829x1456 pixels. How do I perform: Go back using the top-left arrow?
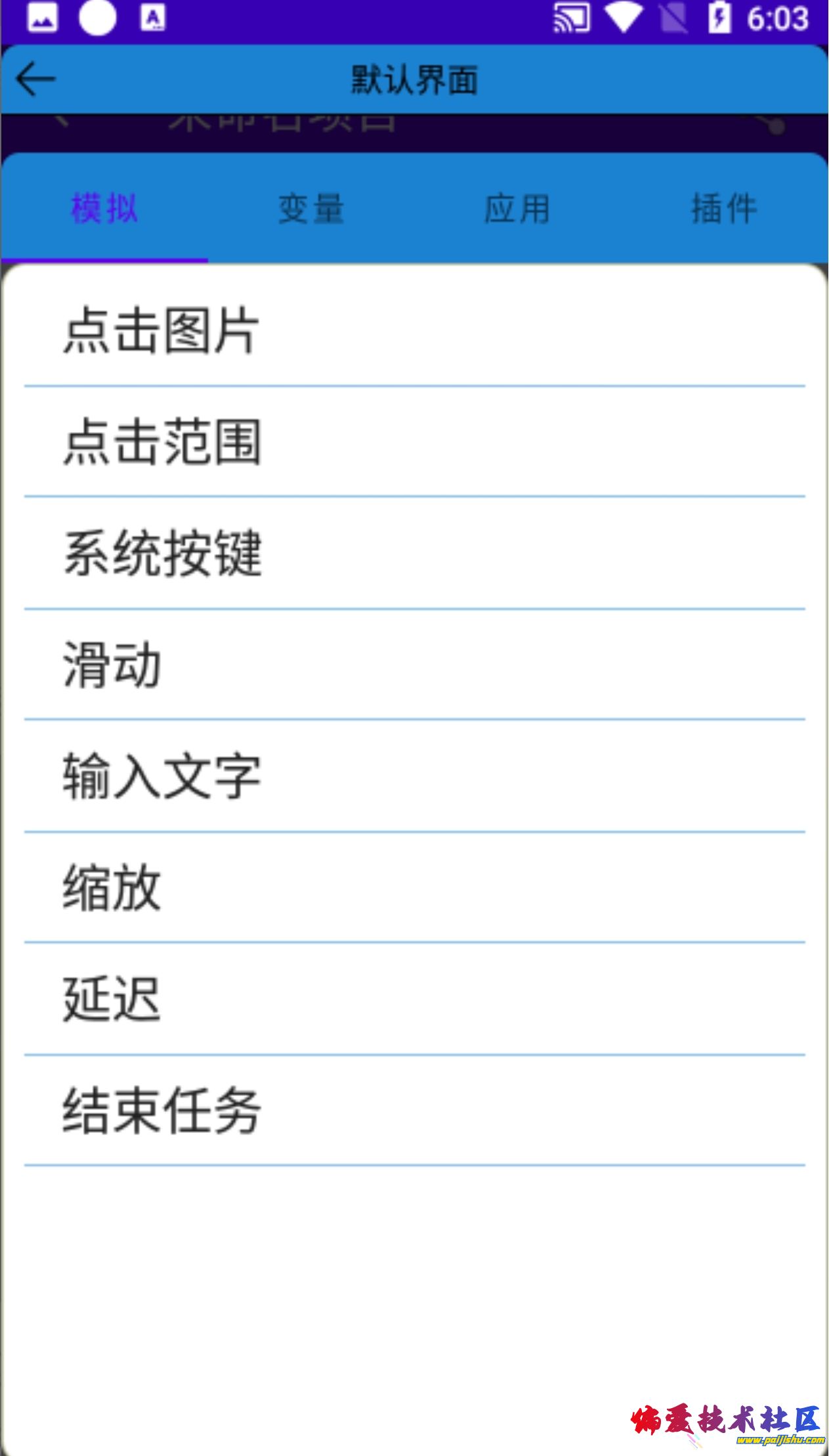35,79
